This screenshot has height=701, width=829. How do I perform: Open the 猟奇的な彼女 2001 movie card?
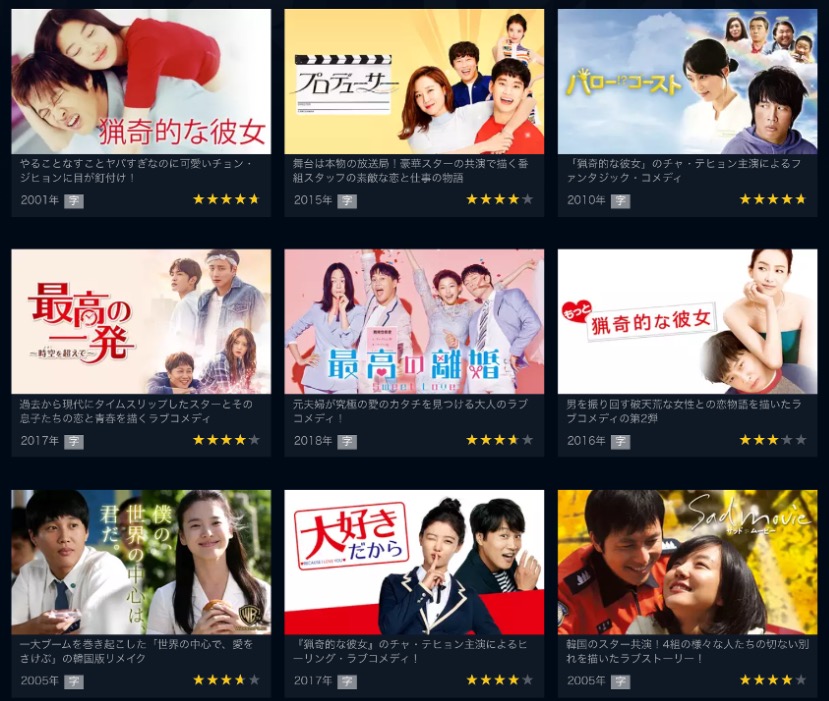click(x=141, y=82)
